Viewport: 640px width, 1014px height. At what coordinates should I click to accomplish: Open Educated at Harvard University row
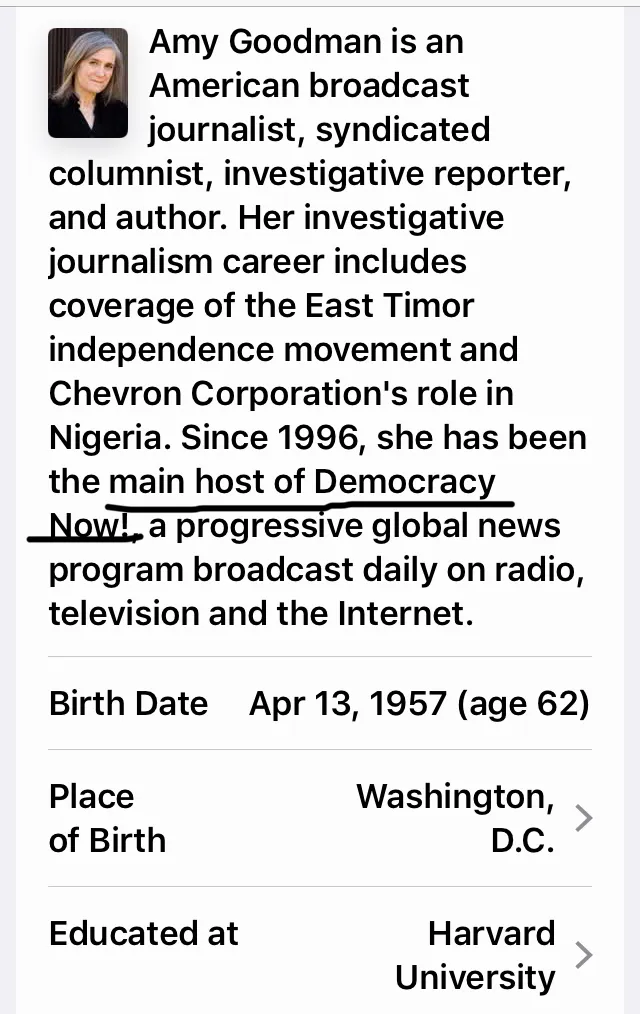(x=320, y=954)
